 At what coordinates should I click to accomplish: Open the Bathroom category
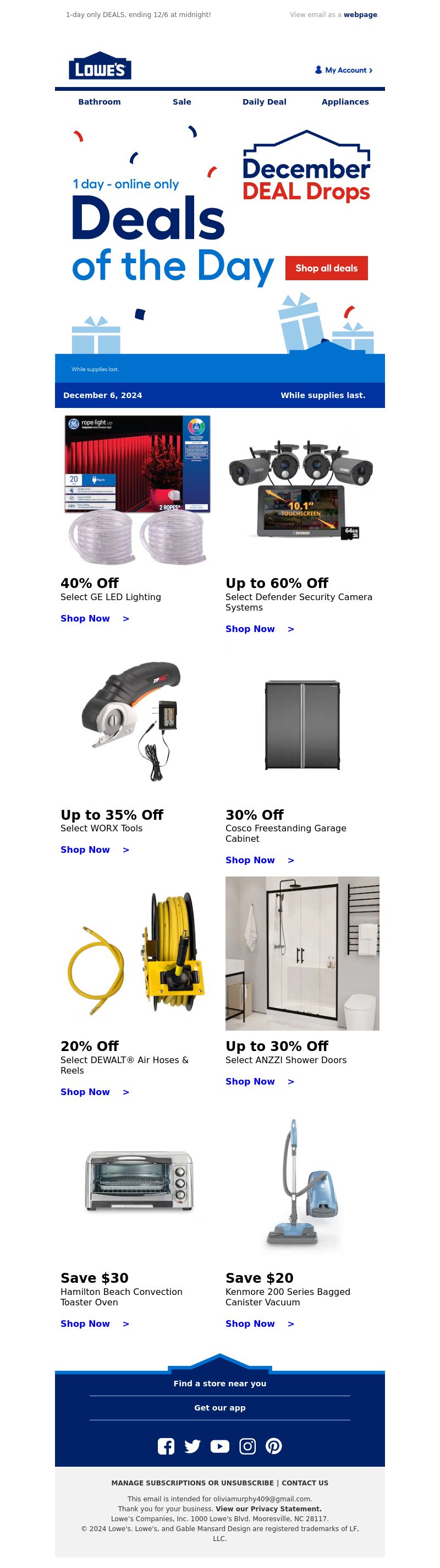click(99, 102)
